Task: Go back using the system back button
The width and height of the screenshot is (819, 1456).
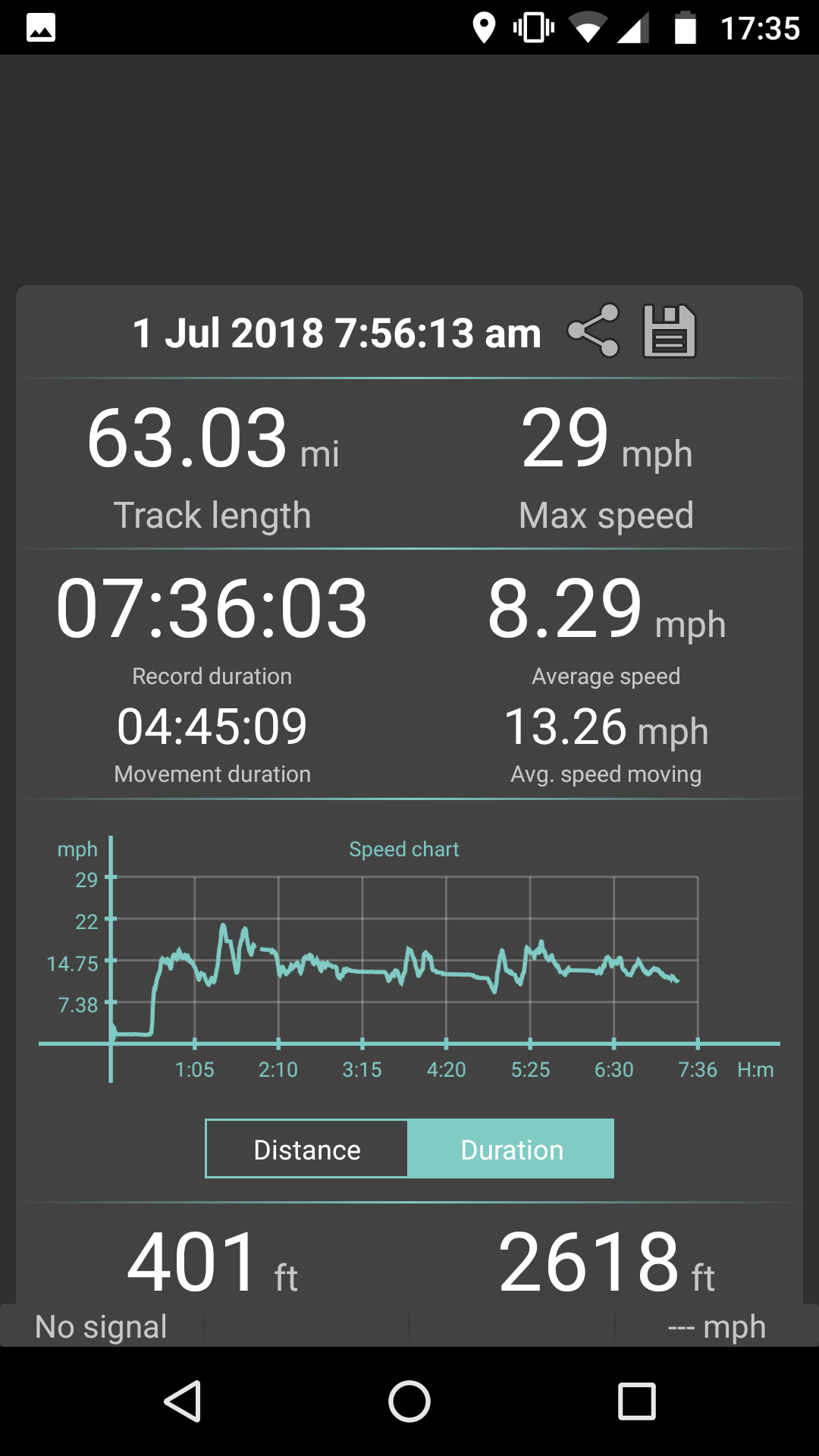Action: (183, 1401)
